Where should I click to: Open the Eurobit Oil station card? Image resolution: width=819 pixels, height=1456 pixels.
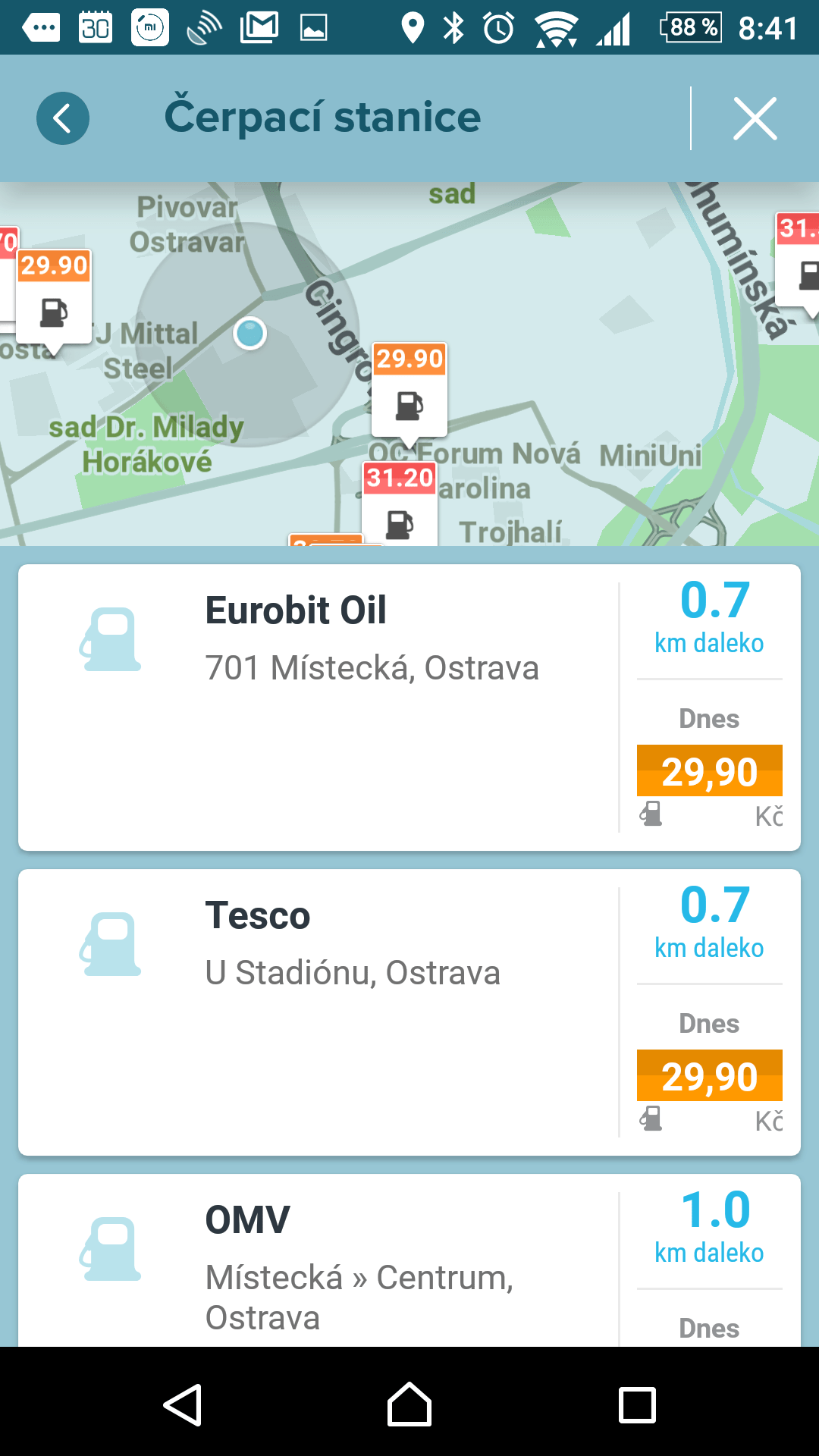pos(409,708)
